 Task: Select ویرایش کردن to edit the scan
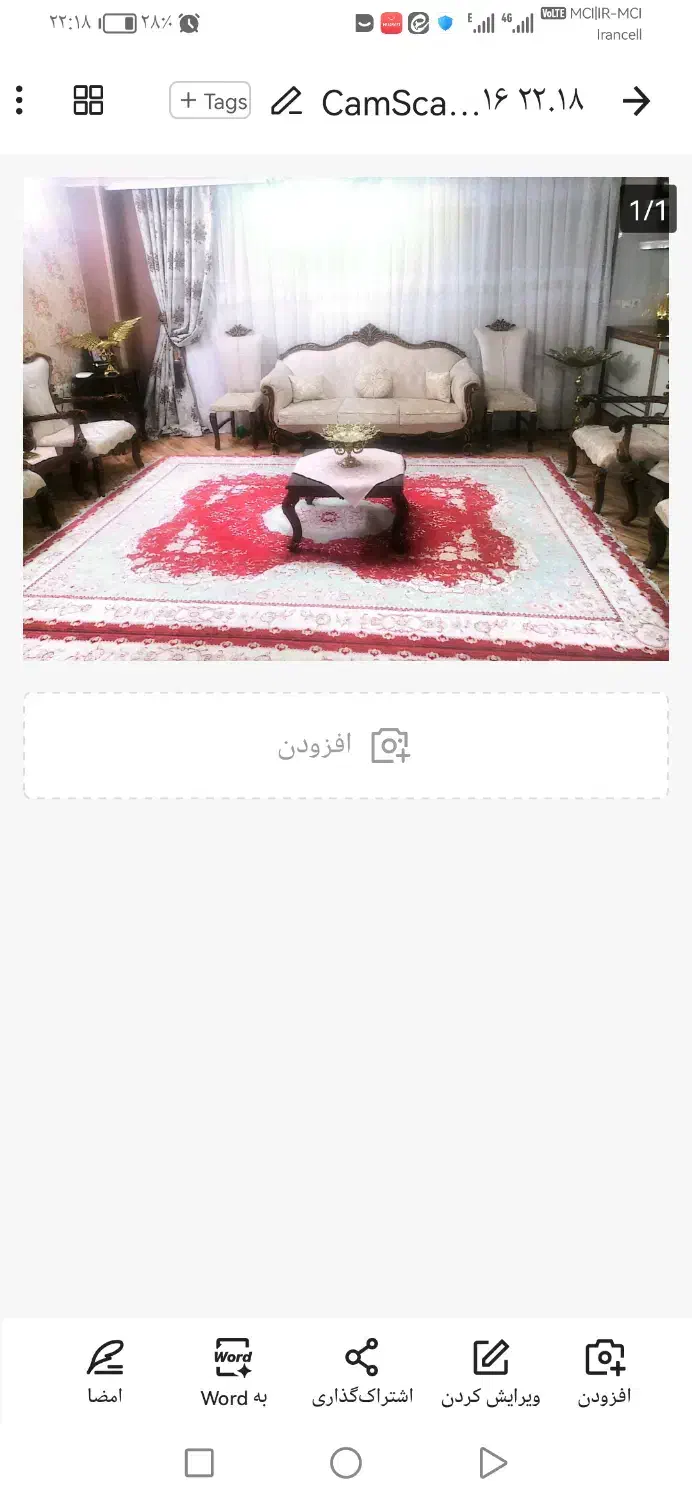[490, 1371]
